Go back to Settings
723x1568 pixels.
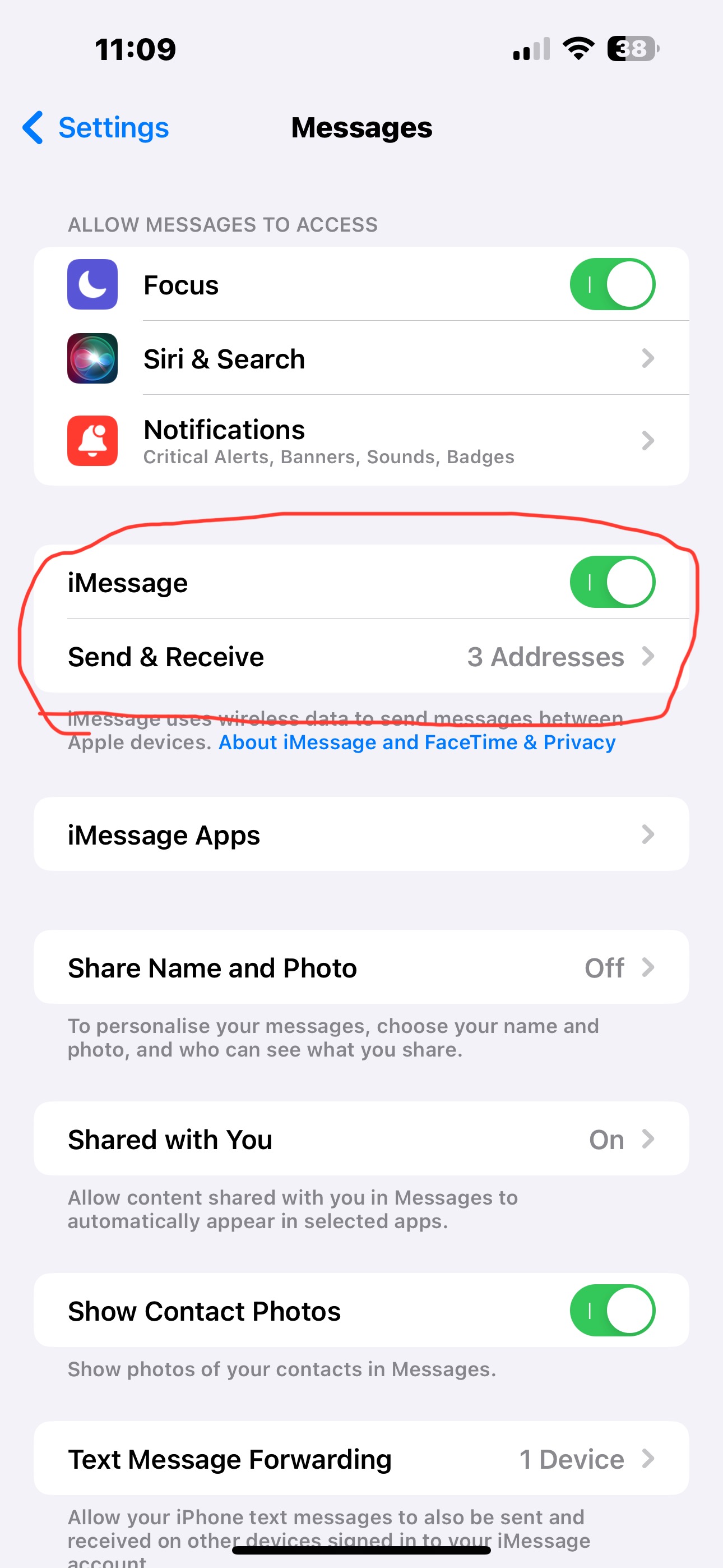(x=95, y=128)
